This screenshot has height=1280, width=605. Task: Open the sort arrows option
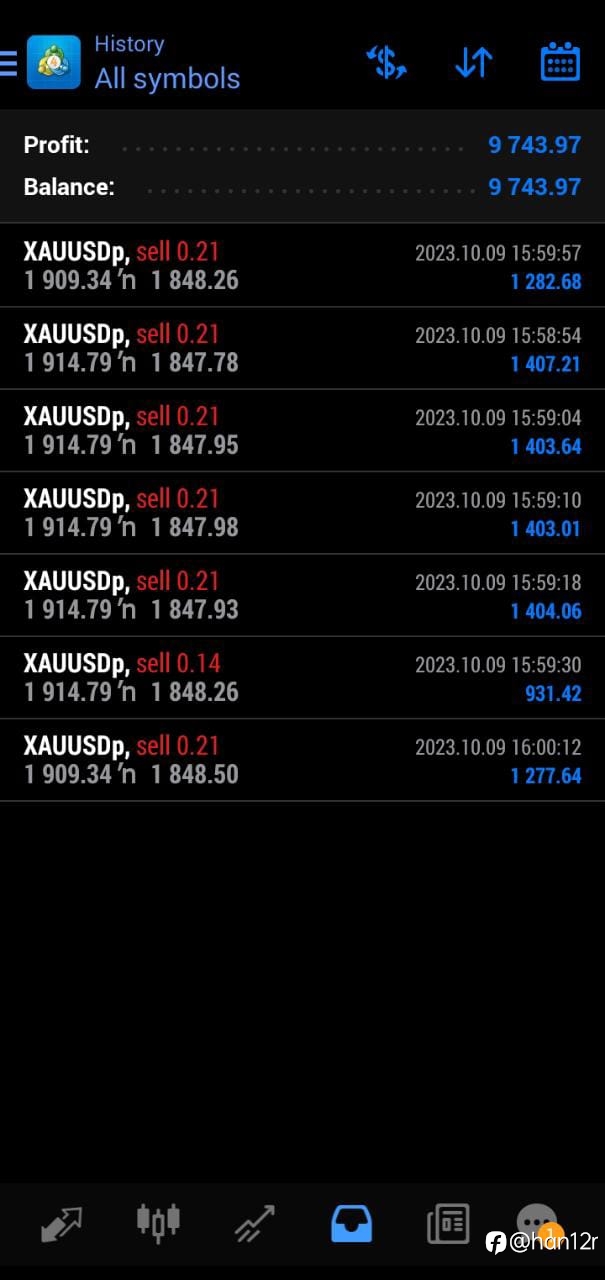(x=473, y=63)
